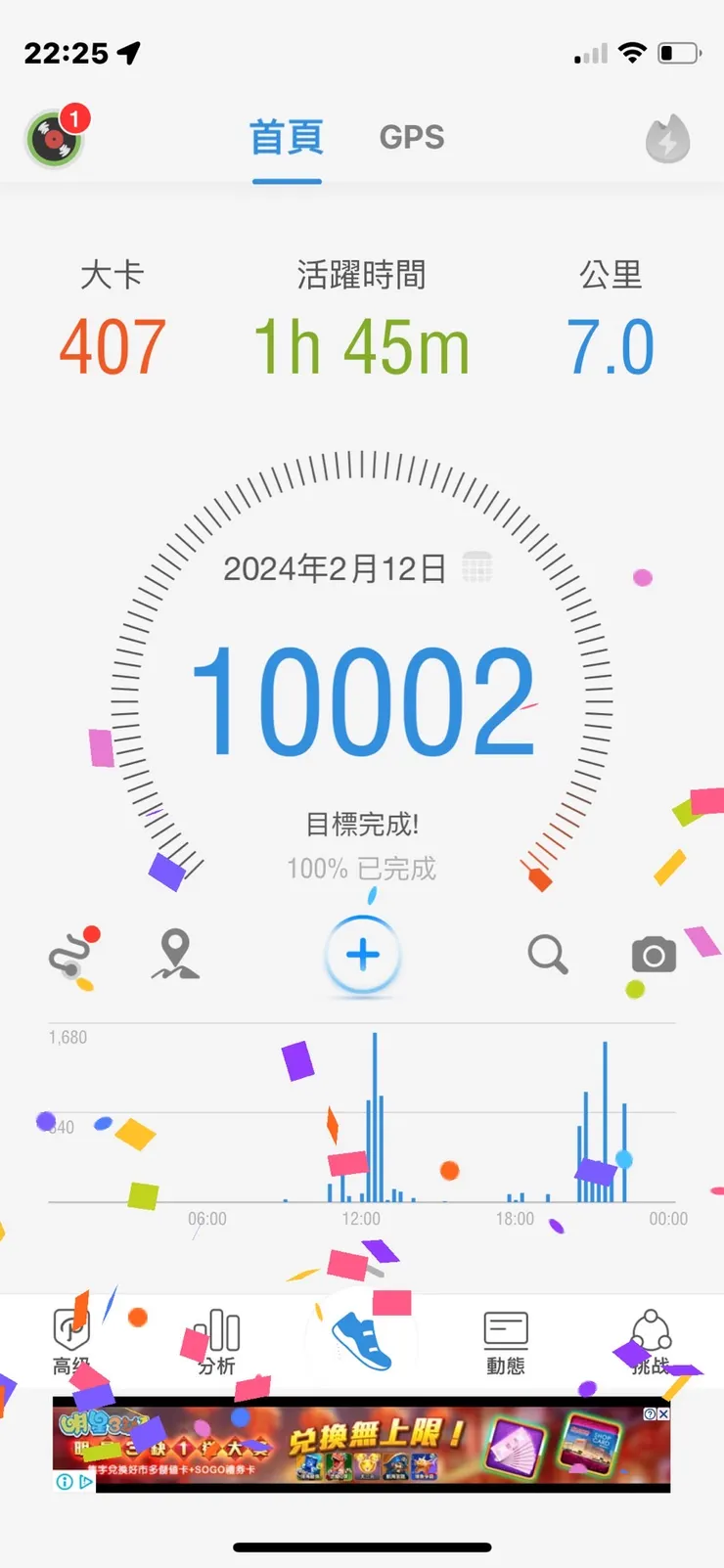The height and width of the screenshot is (1568, 724).
Task: Select the 首頁 home tab
Action: (x=286, y=137)
